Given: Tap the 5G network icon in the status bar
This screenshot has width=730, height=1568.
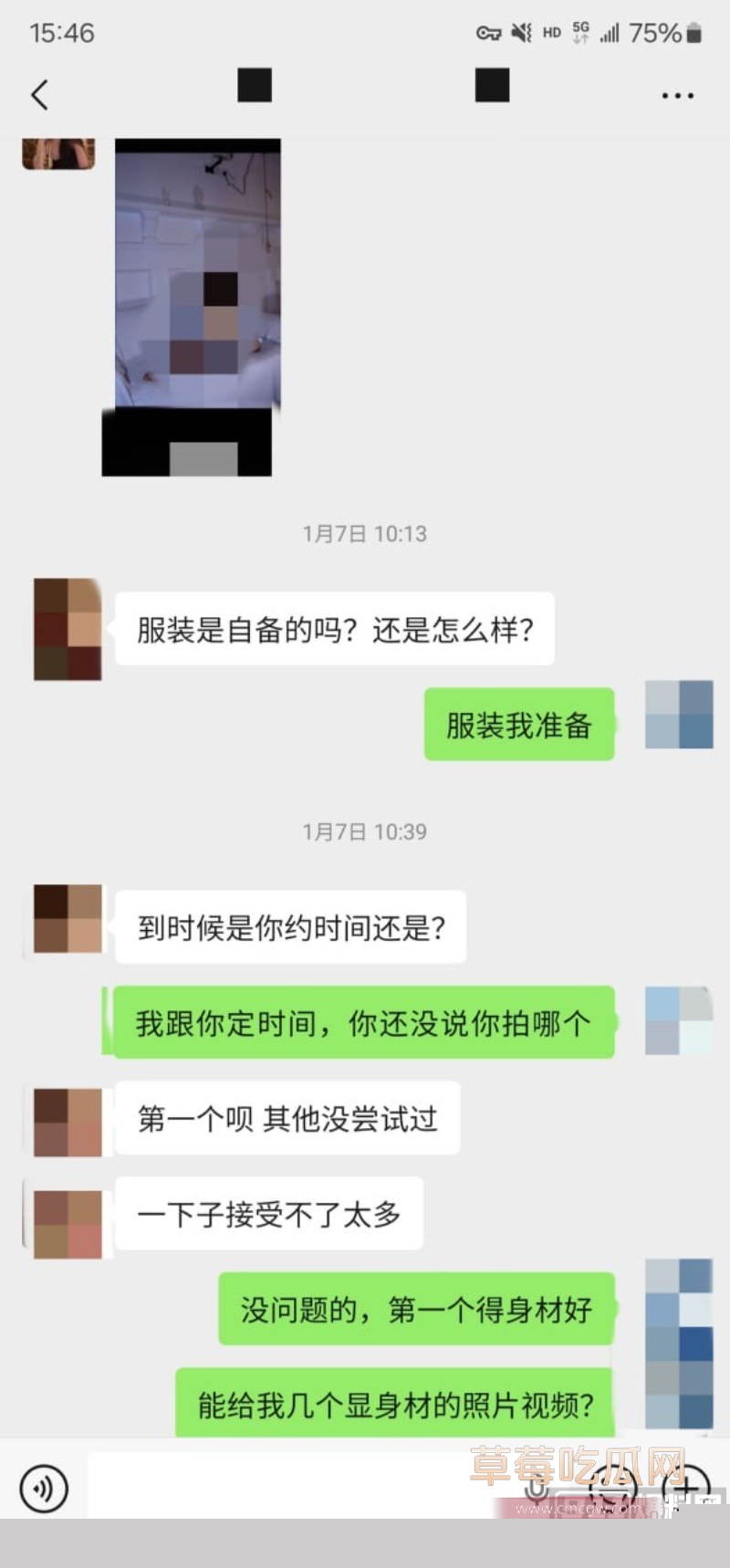Looking at the screenshot, I should [x=579, y=32].
